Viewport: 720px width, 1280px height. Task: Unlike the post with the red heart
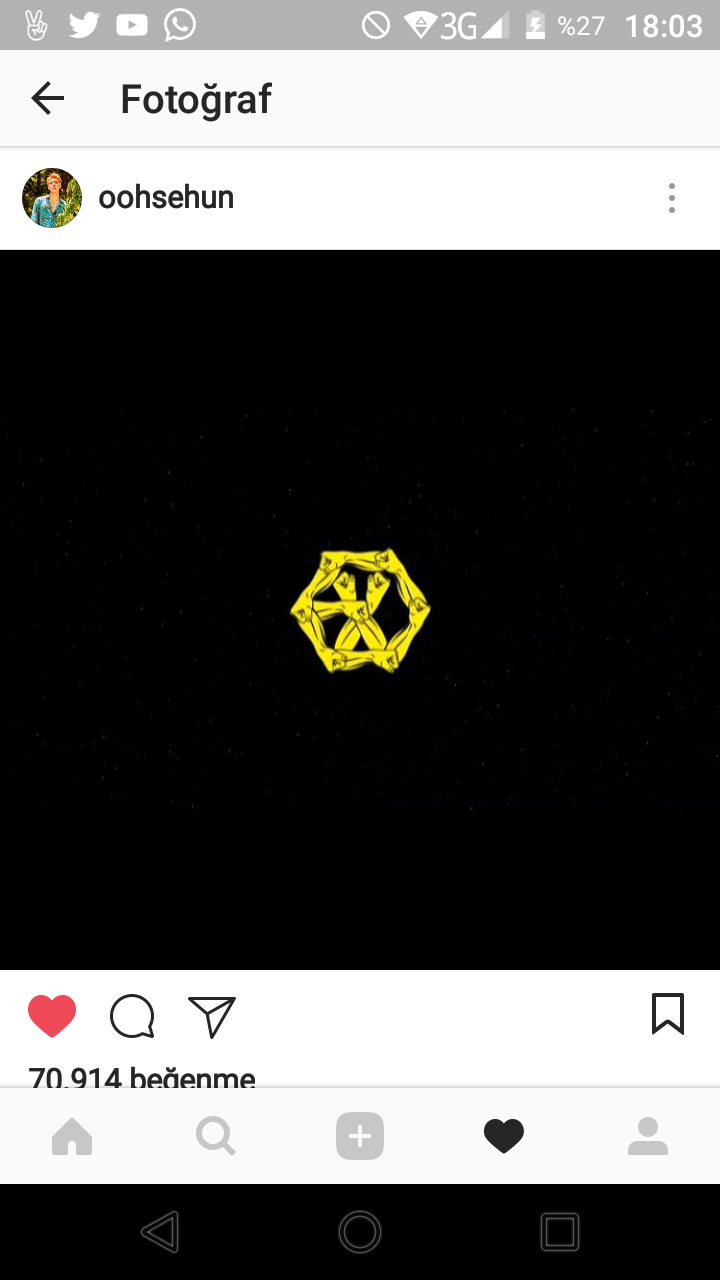click(52, 1016)
